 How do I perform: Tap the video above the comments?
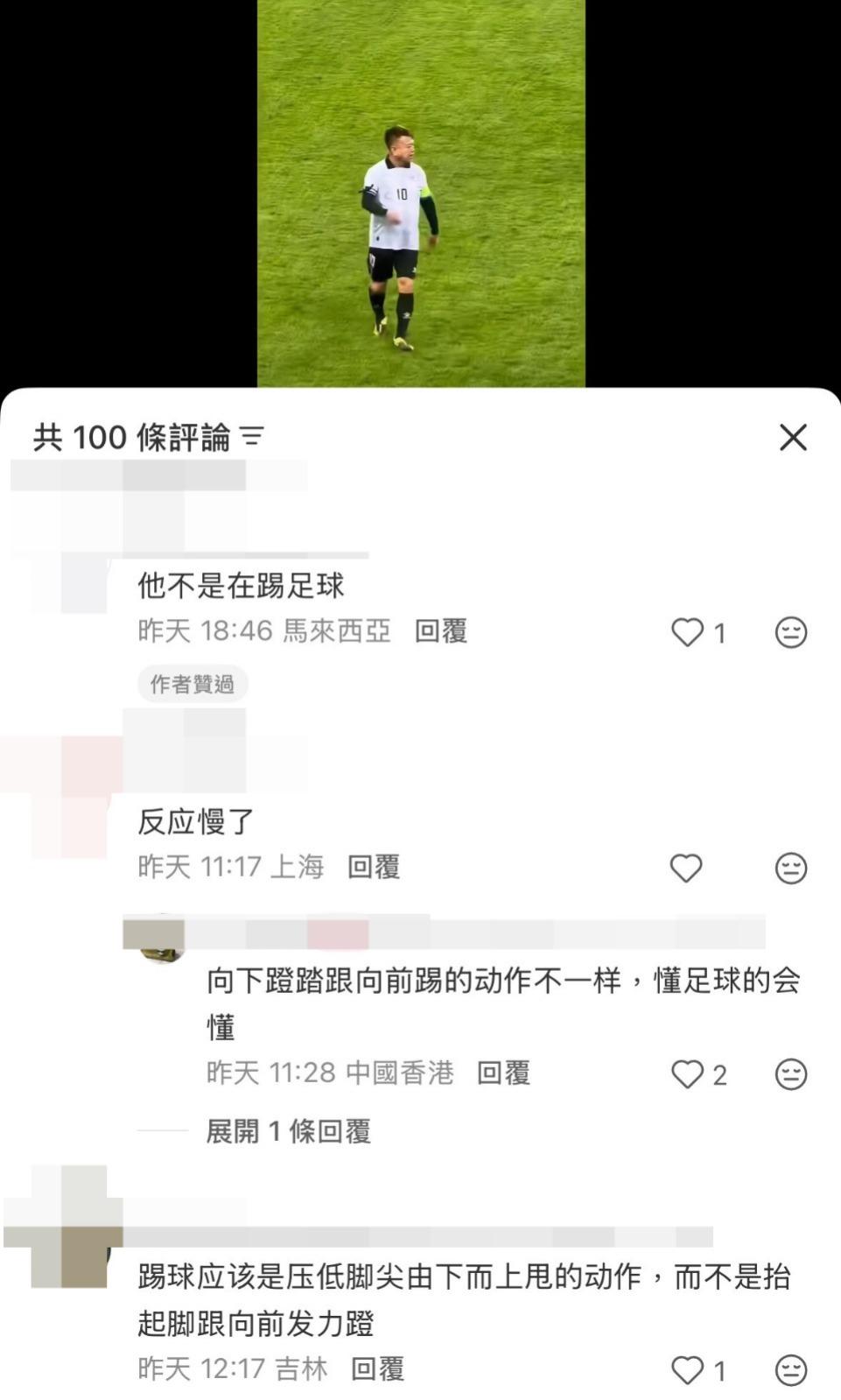coord(420,193)
